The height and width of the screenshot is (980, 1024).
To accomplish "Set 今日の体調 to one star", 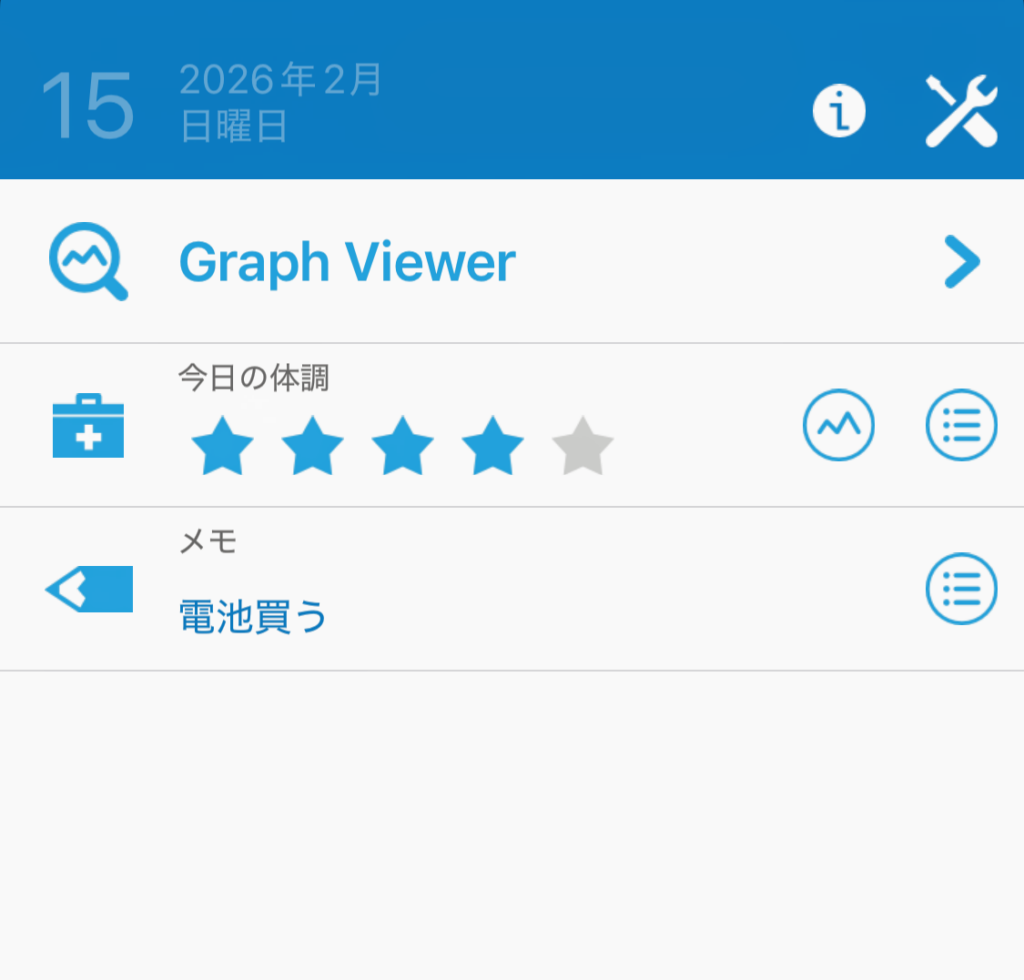I will click(222, 448).
